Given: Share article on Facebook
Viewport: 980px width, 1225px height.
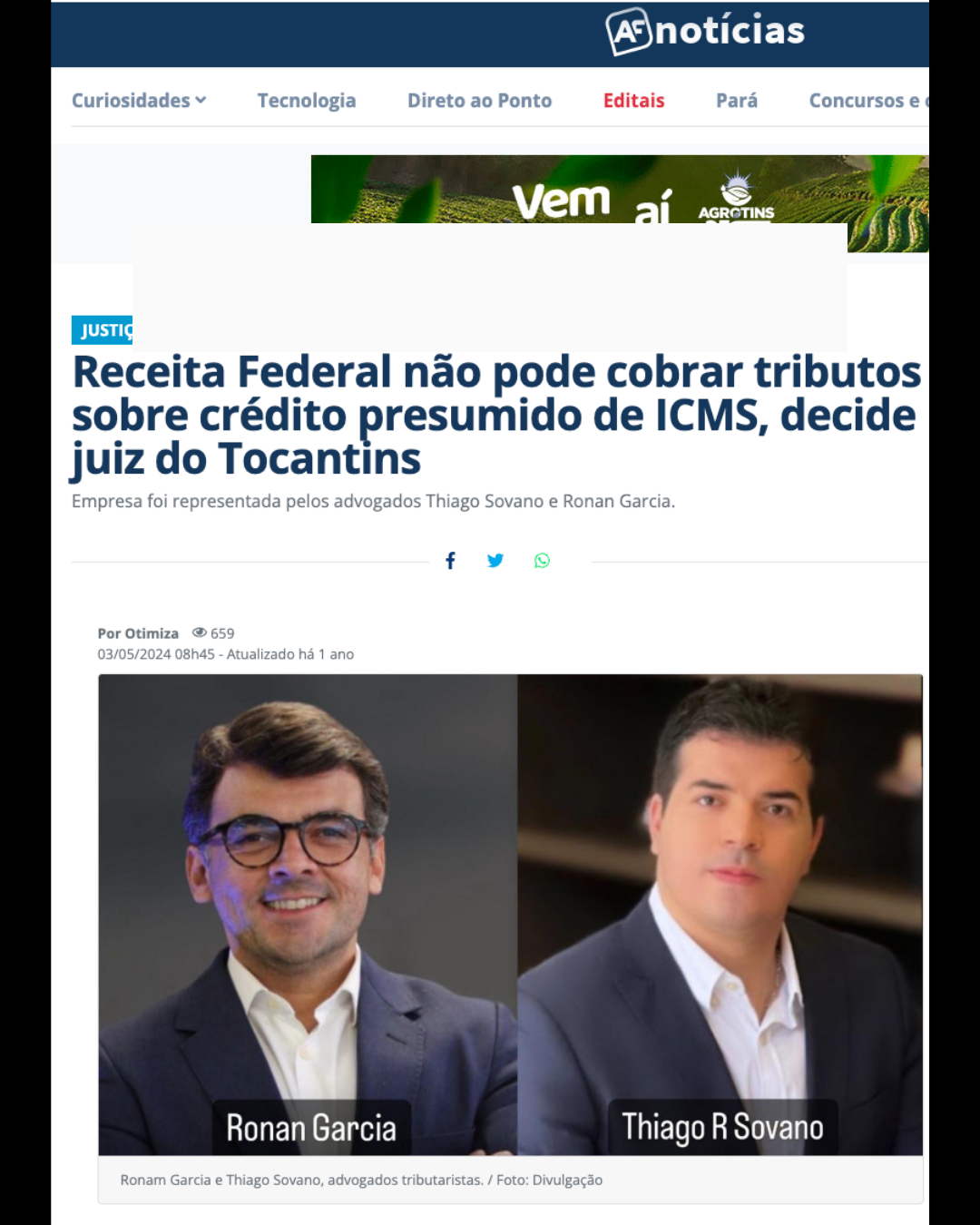Looking at the screenshot, I should 450,561.
